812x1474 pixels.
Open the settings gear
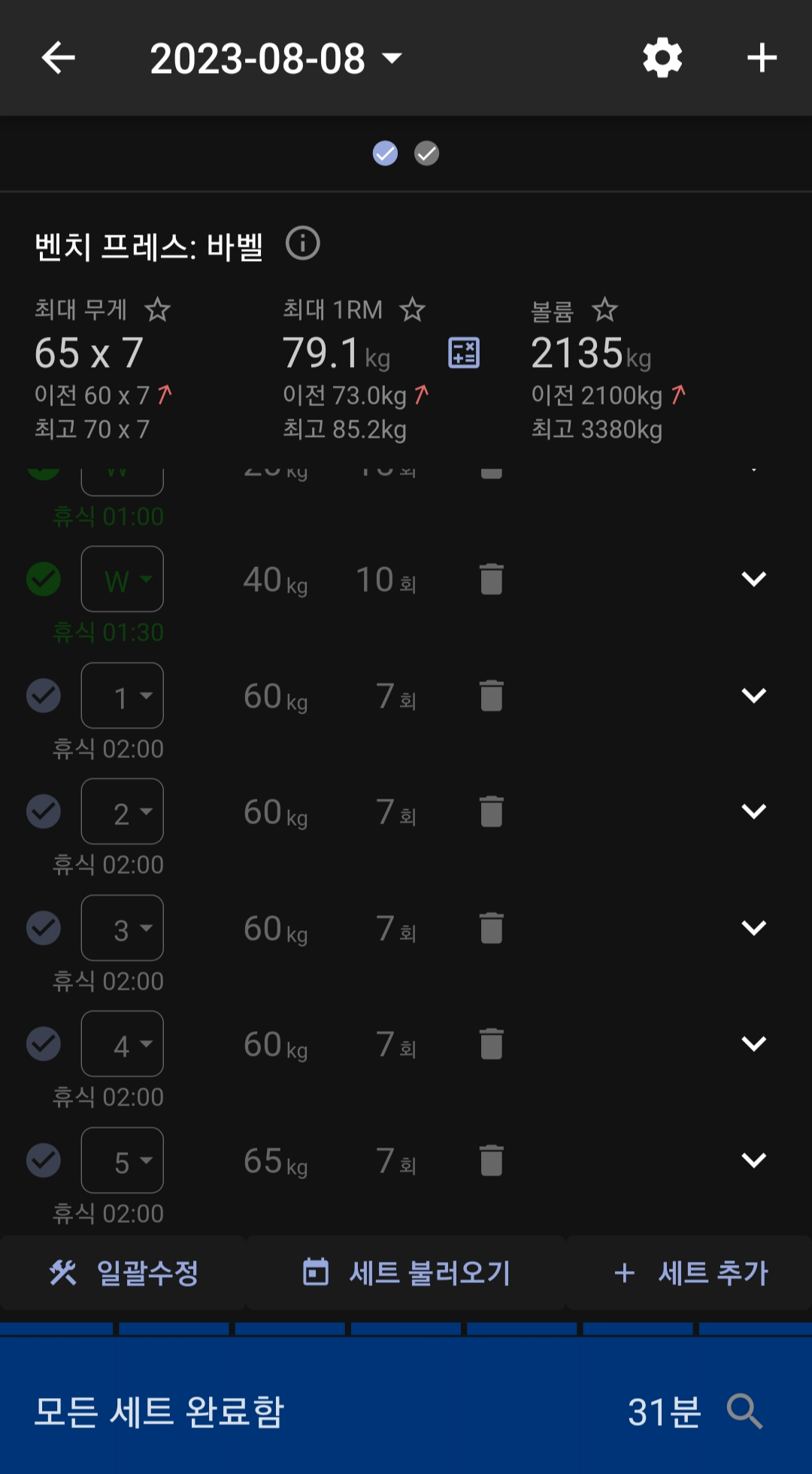click(x=662, y=58)
